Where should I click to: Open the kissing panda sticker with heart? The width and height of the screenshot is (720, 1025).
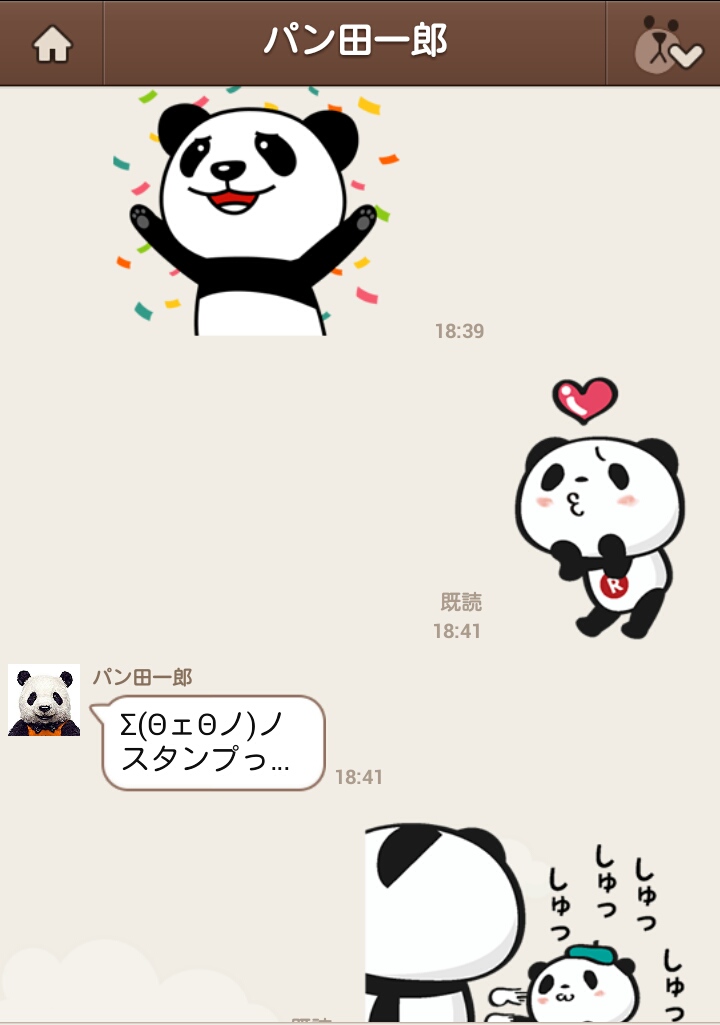tap(598, 510)
